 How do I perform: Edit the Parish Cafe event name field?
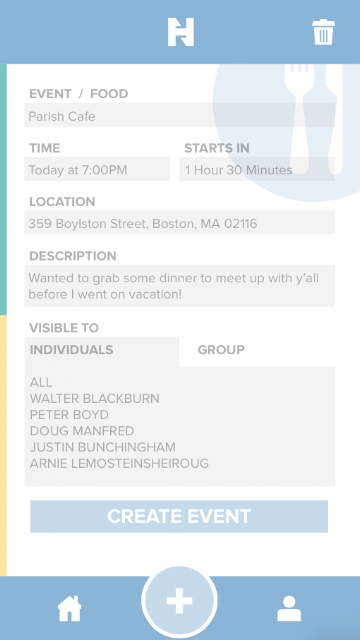point(180,115)
